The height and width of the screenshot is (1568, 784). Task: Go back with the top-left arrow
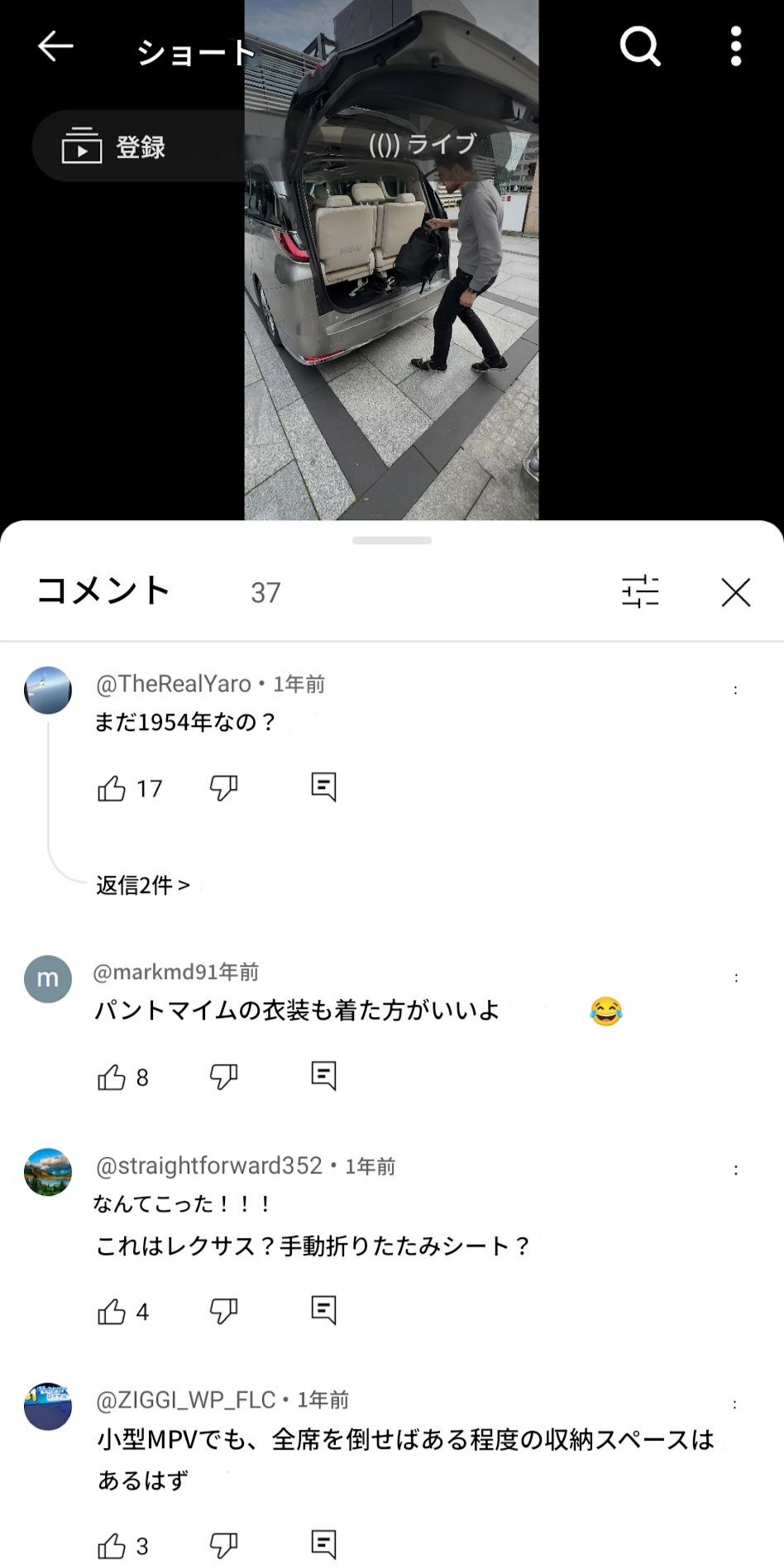tap(55, 47)
